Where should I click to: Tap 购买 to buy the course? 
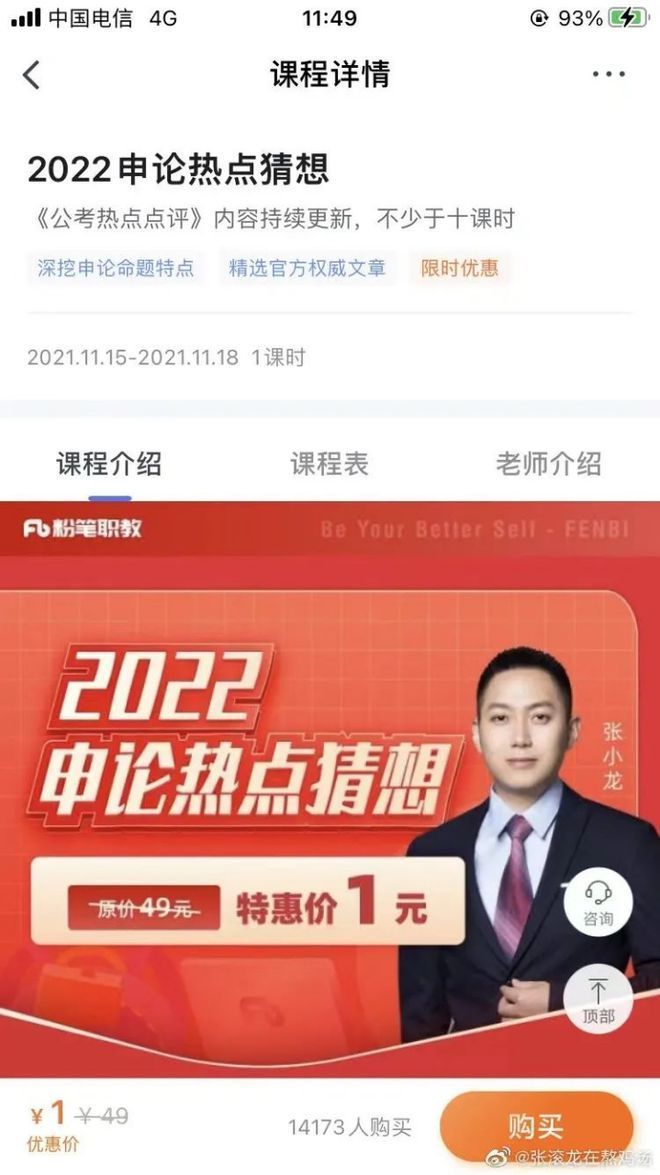pyautogui.click(x=536, y=1126)
